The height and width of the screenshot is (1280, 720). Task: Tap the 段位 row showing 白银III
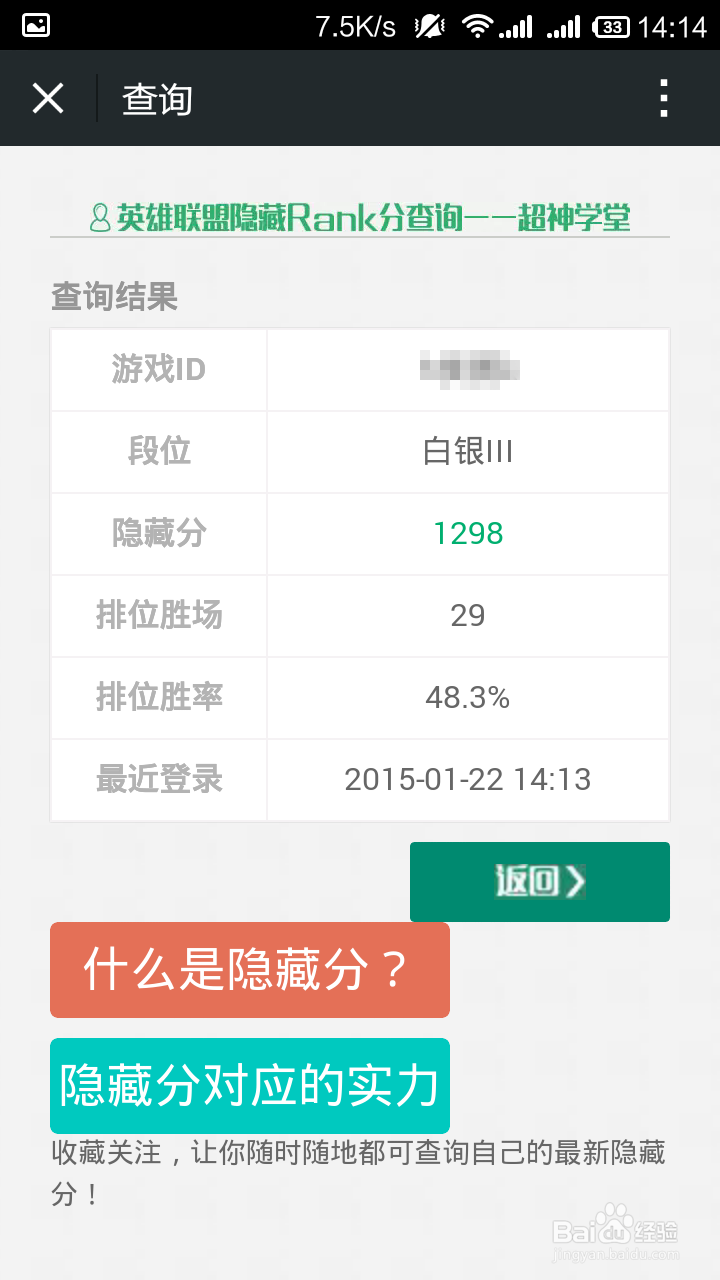point(468,451)
